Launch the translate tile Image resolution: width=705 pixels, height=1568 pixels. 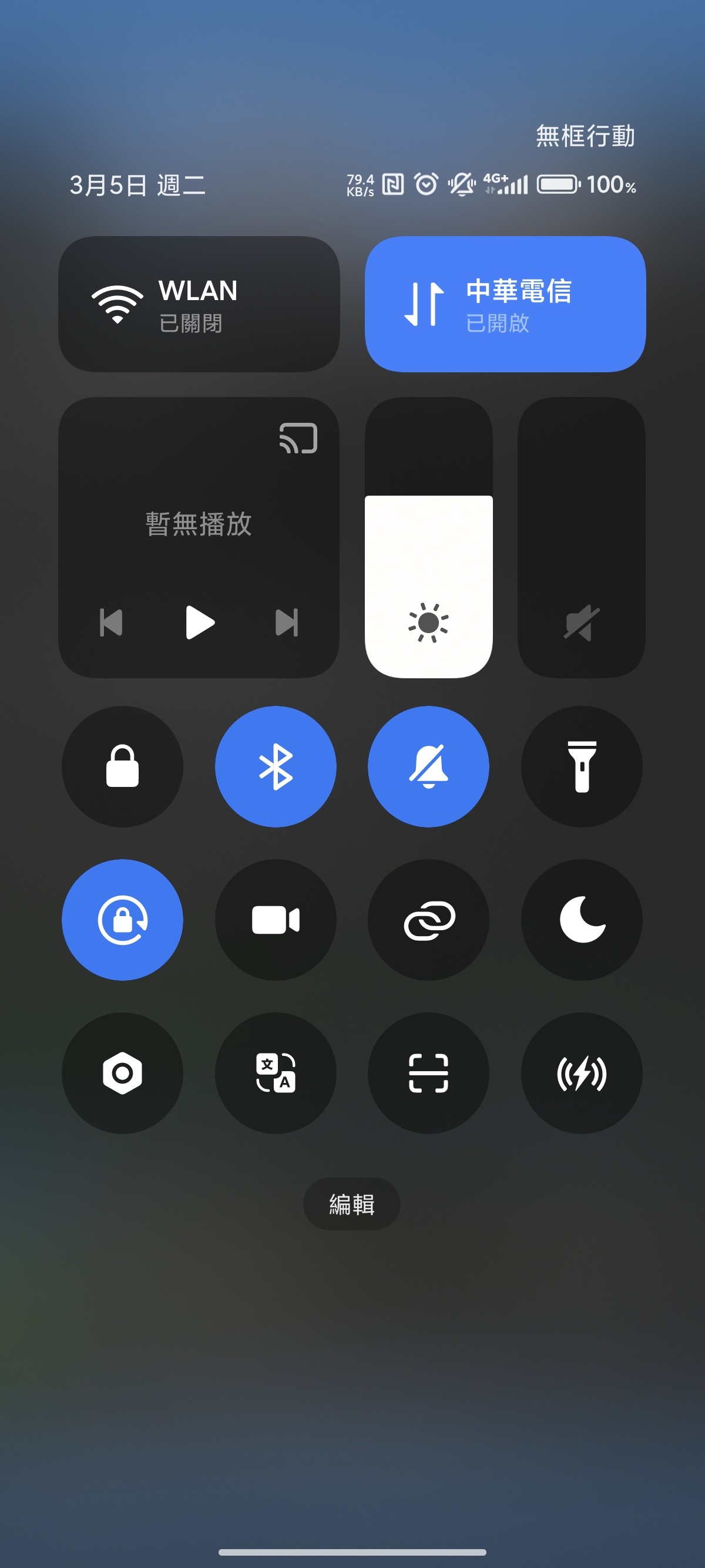coord(276,1073)
